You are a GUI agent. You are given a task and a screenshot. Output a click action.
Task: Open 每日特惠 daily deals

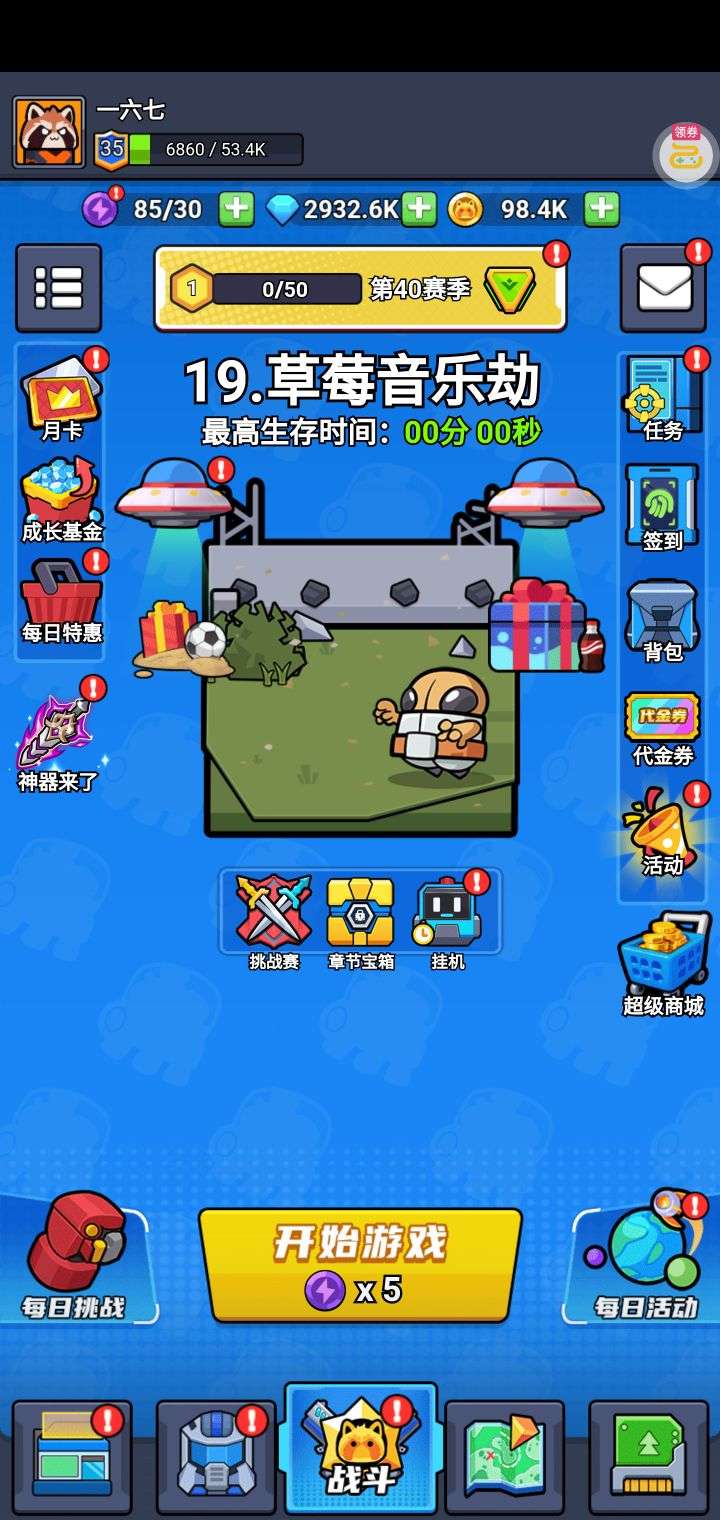62,600
